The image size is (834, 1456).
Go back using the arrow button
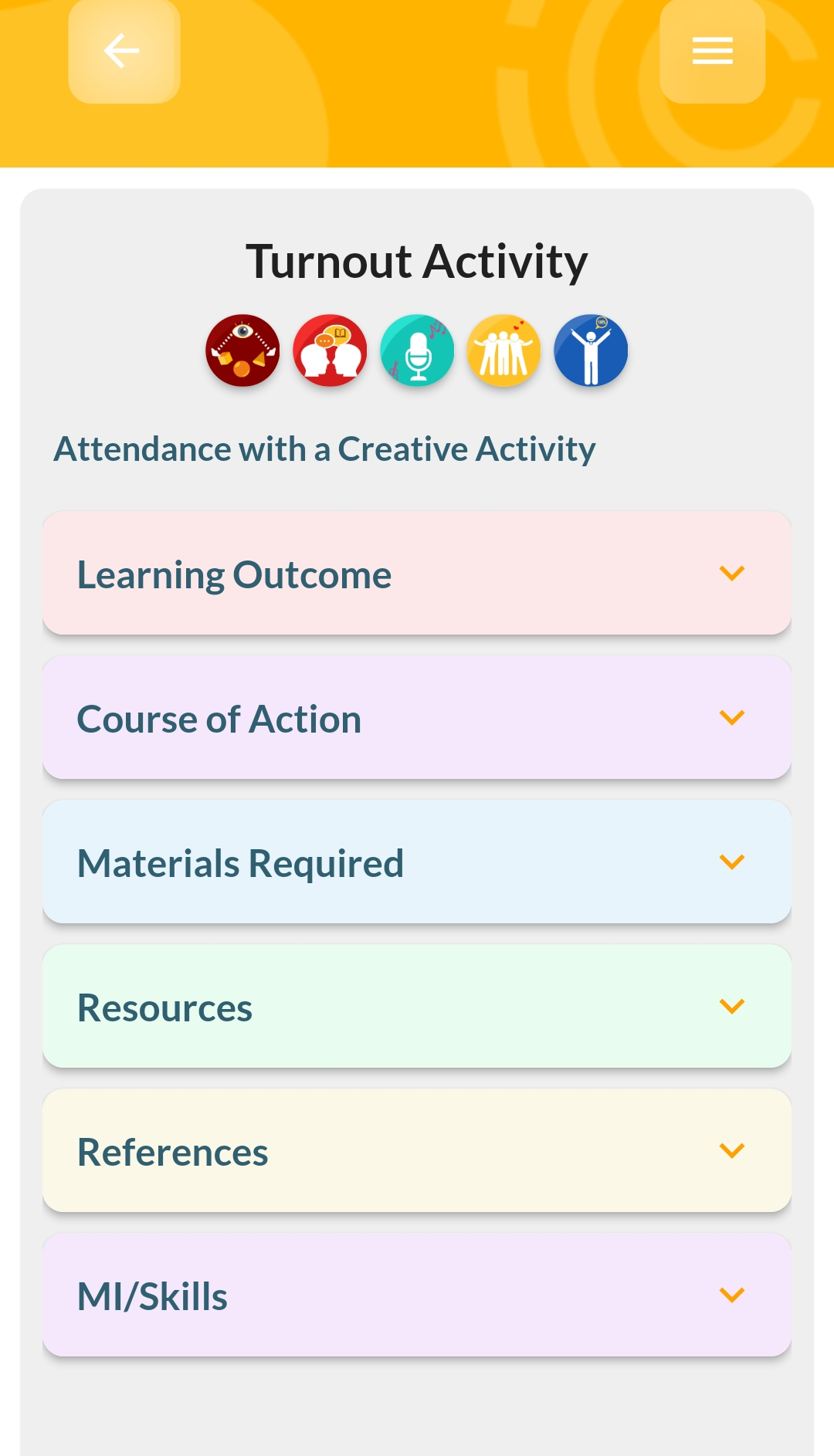(x=124, y=52)
